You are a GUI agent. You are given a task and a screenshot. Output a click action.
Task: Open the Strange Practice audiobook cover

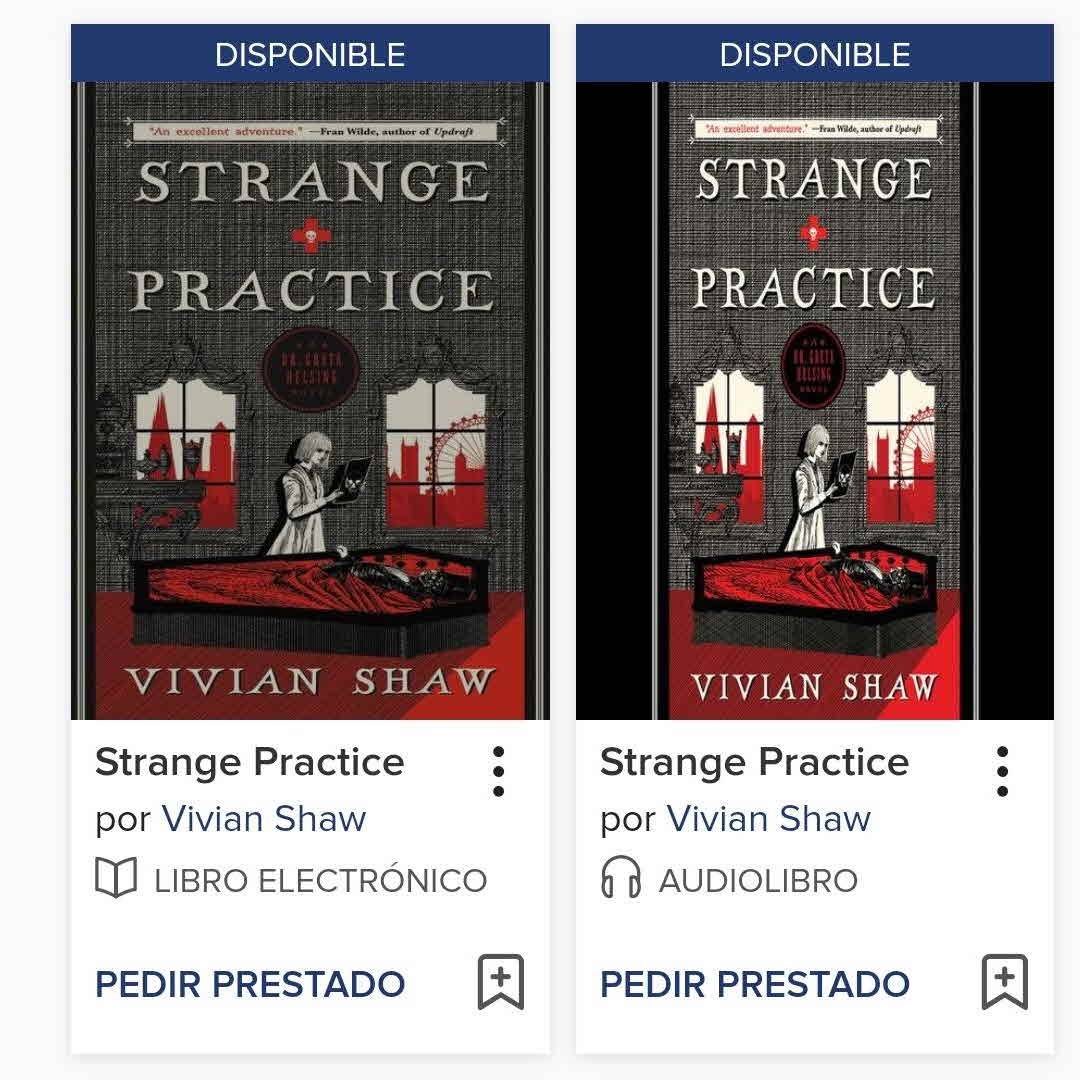[x=815, y=400]
